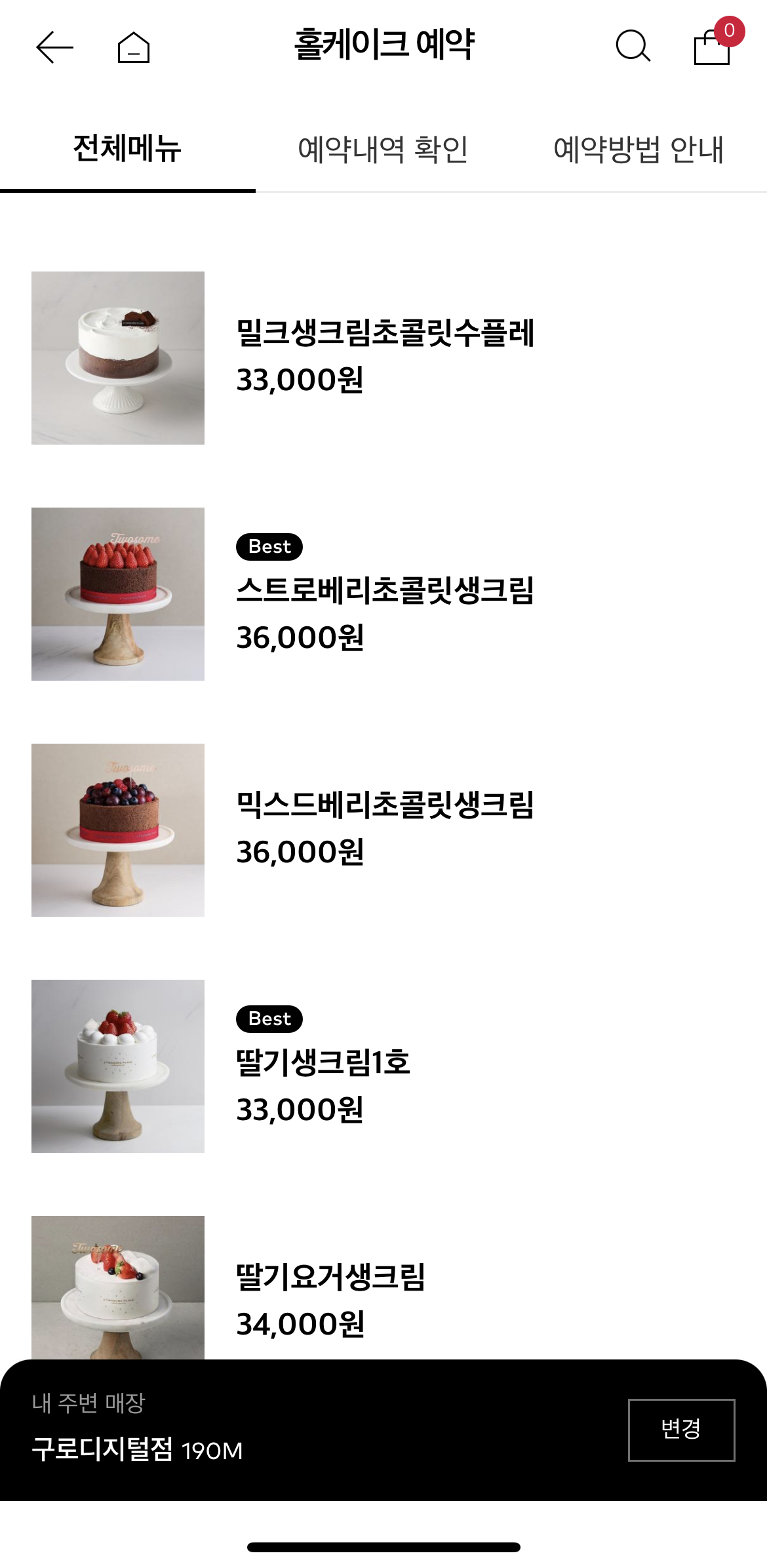Switch to the 예약방법 안내 tab
The width and height of the screenshot is (767, 1568).
point(639,150)
